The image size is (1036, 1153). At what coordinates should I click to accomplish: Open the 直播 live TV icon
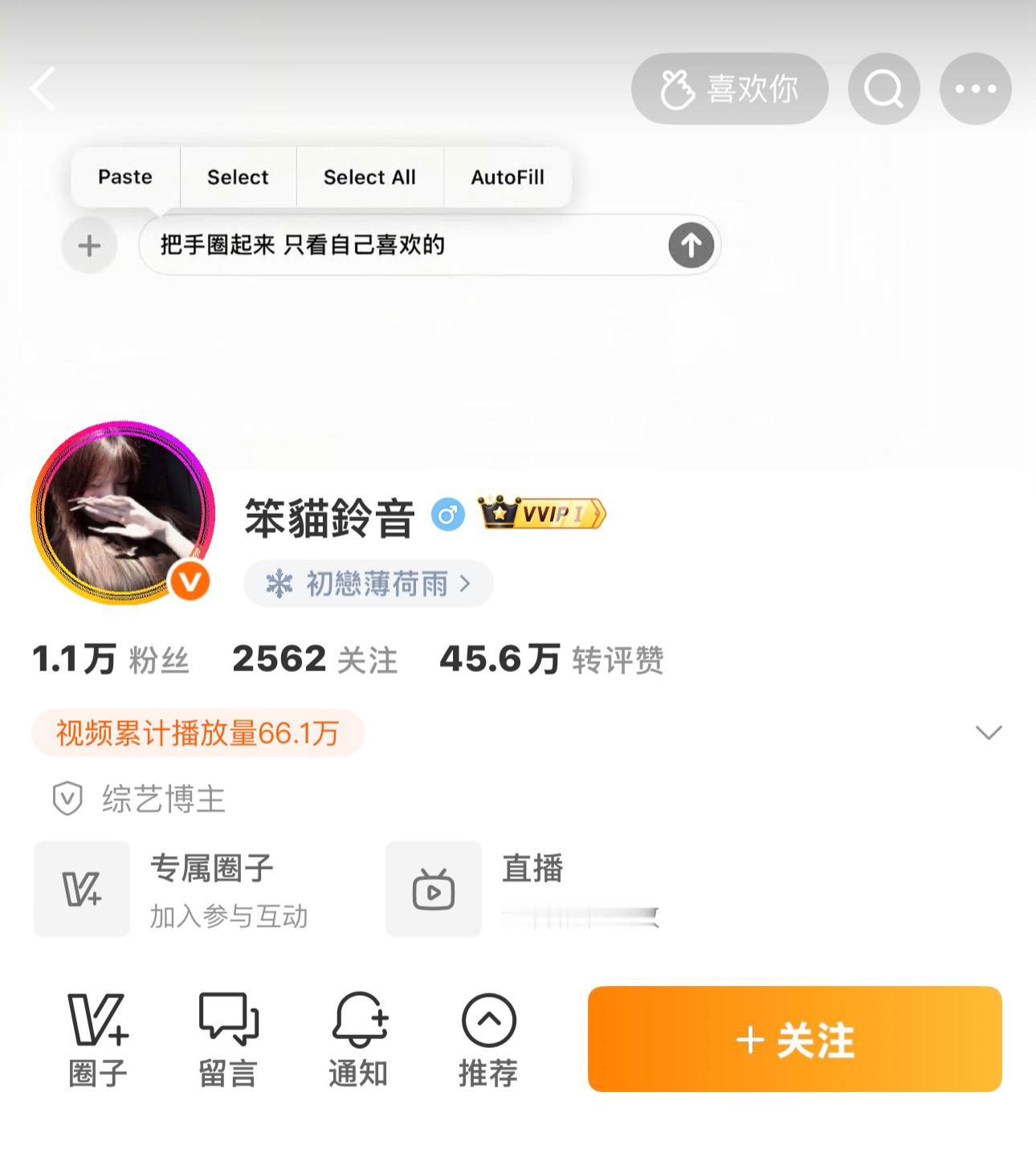433,889
